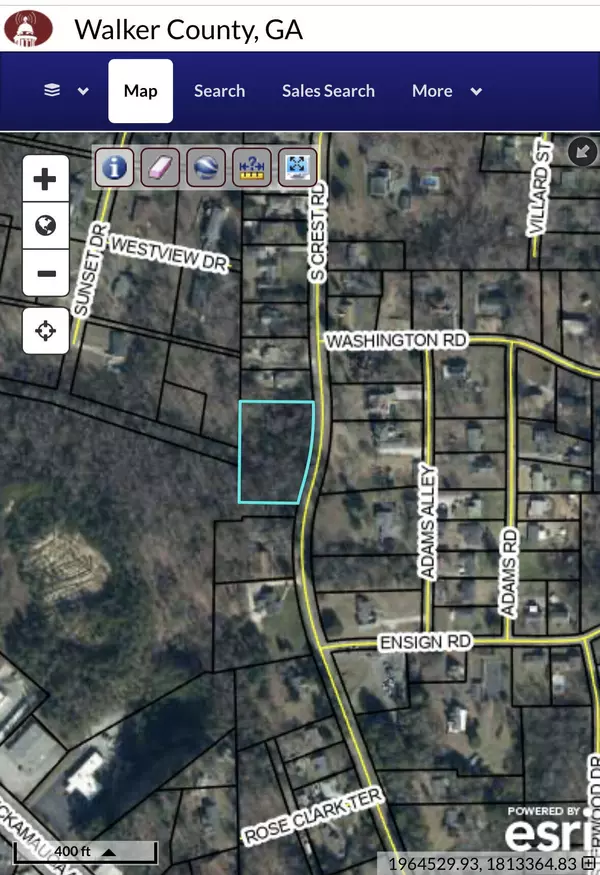Locate my position with crosshair button
Screen dimensions: 600x875
coord(45,331)
